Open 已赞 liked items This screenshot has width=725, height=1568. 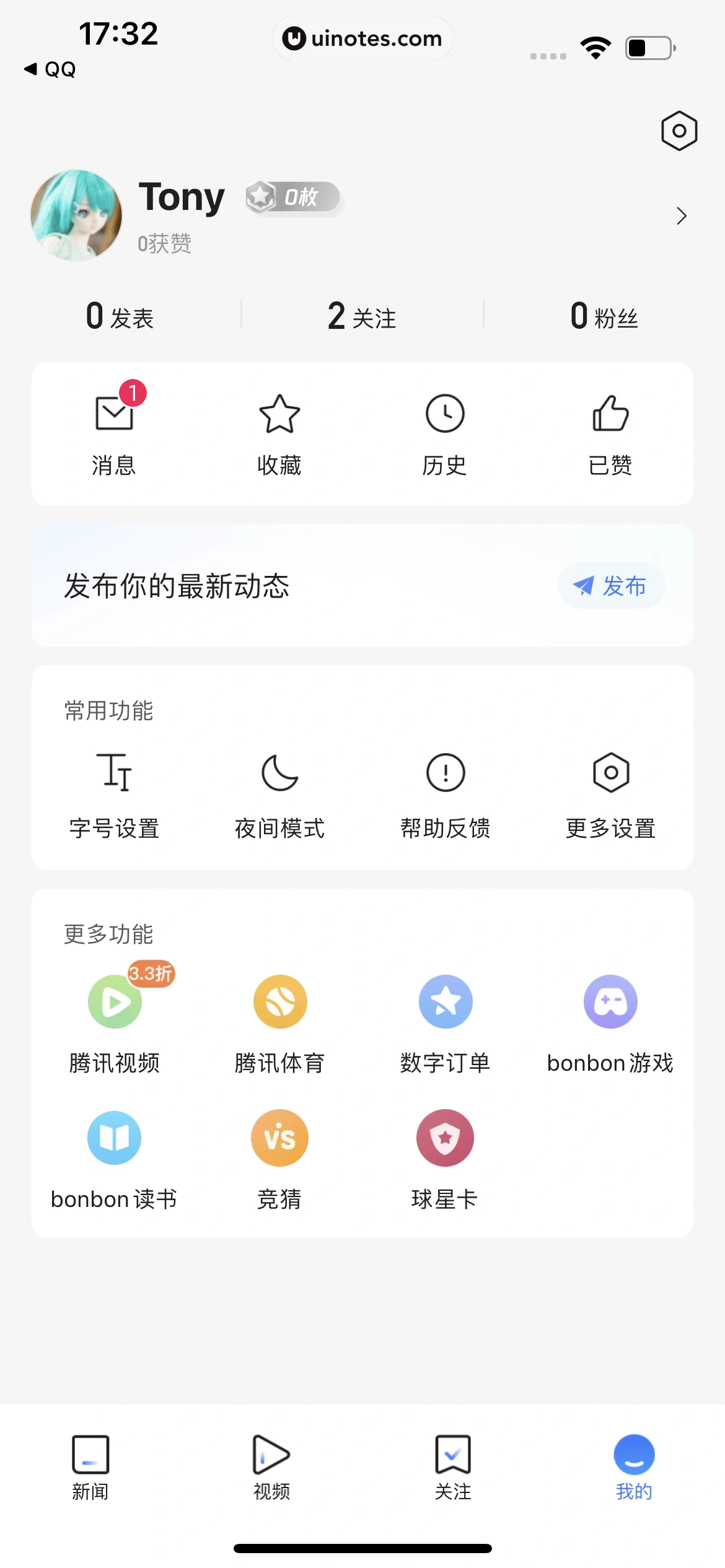(x=610, y=430)
